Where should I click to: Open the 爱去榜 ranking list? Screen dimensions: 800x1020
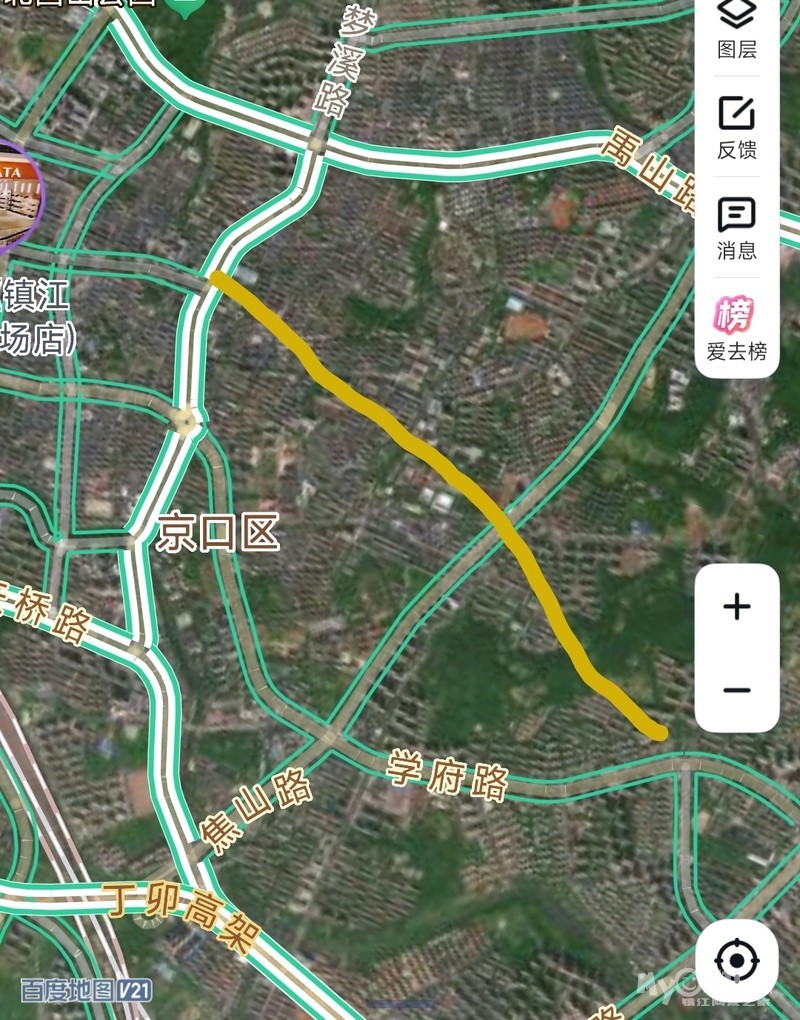[737, 328]
